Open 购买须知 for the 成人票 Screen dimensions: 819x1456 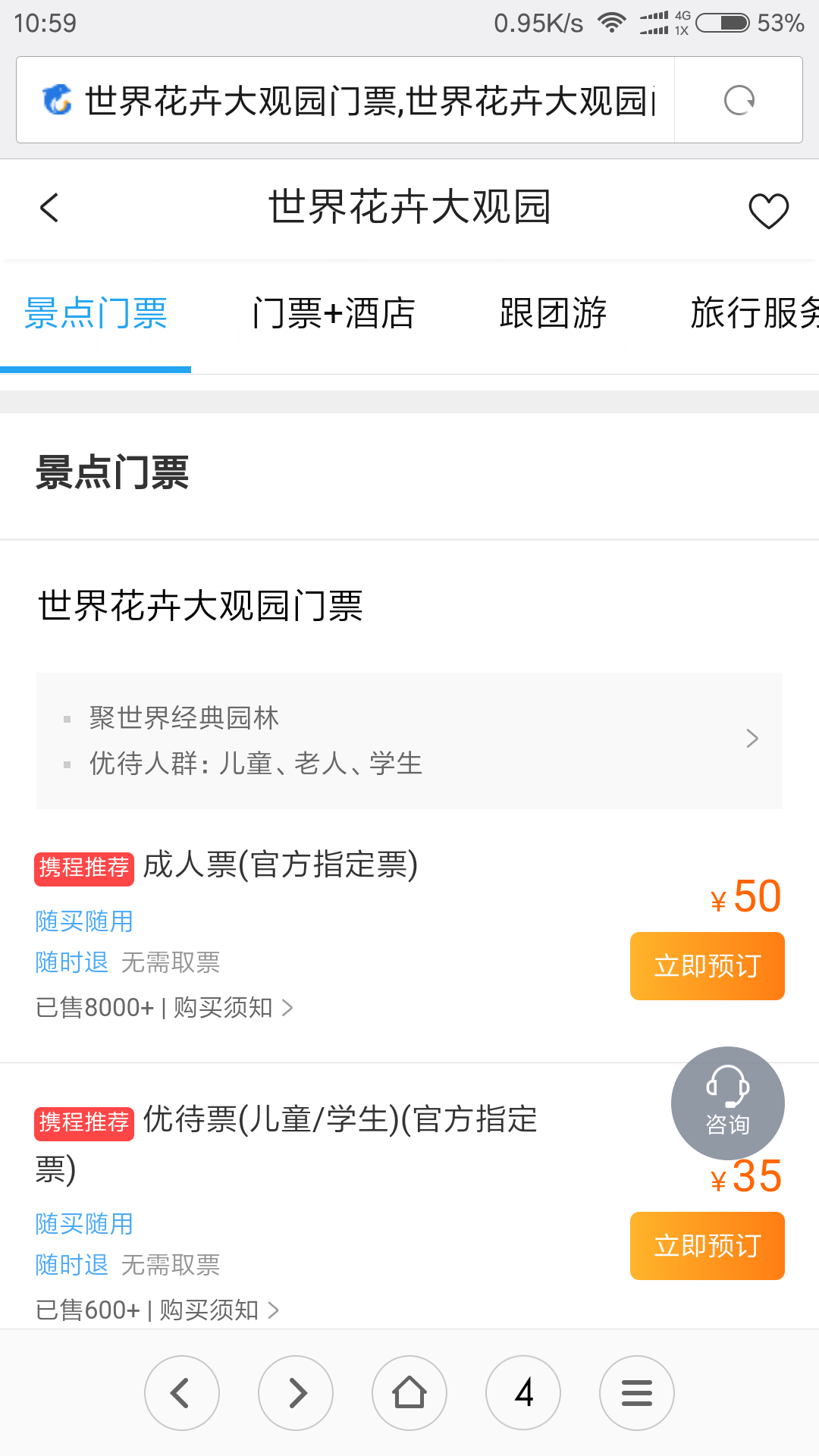(231, 1008)
